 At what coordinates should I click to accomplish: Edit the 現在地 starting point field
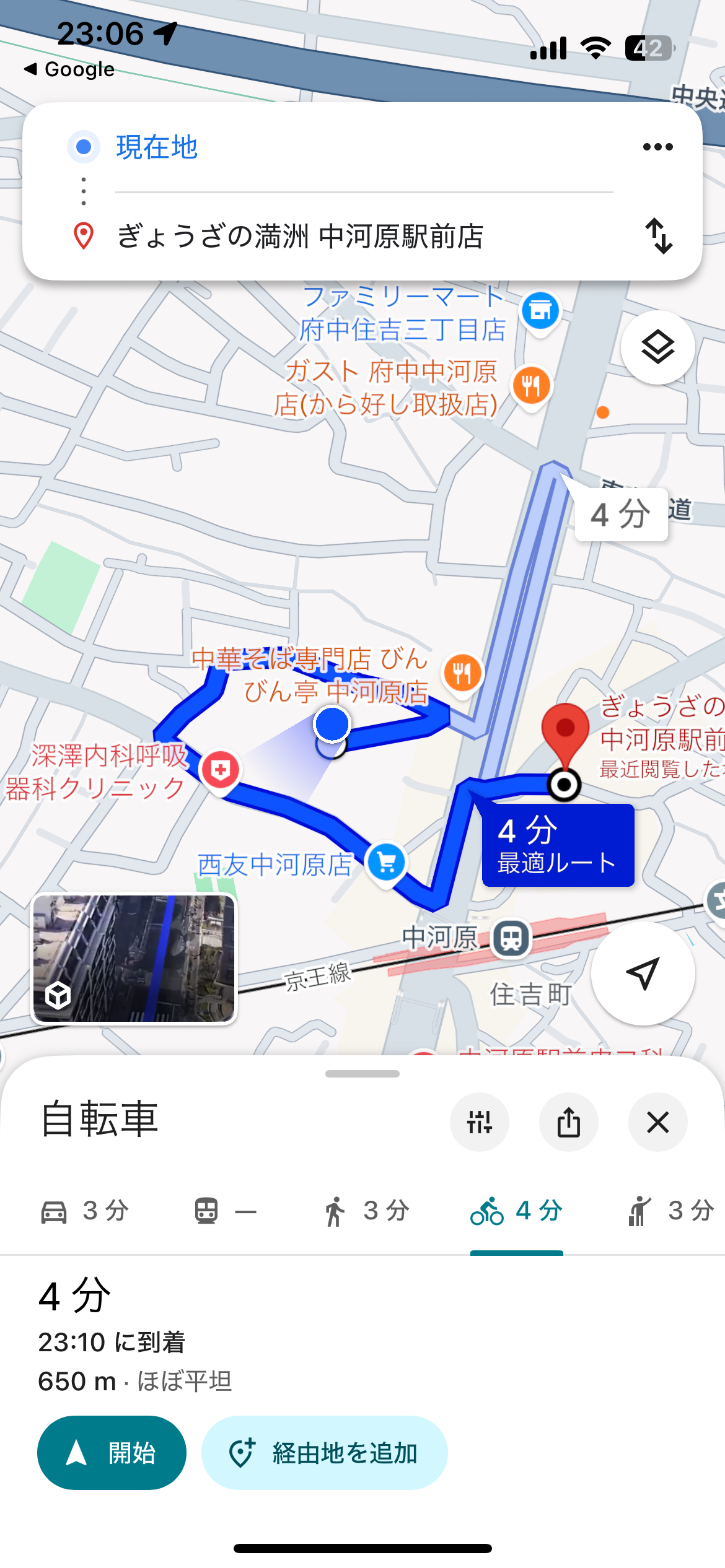364,147
